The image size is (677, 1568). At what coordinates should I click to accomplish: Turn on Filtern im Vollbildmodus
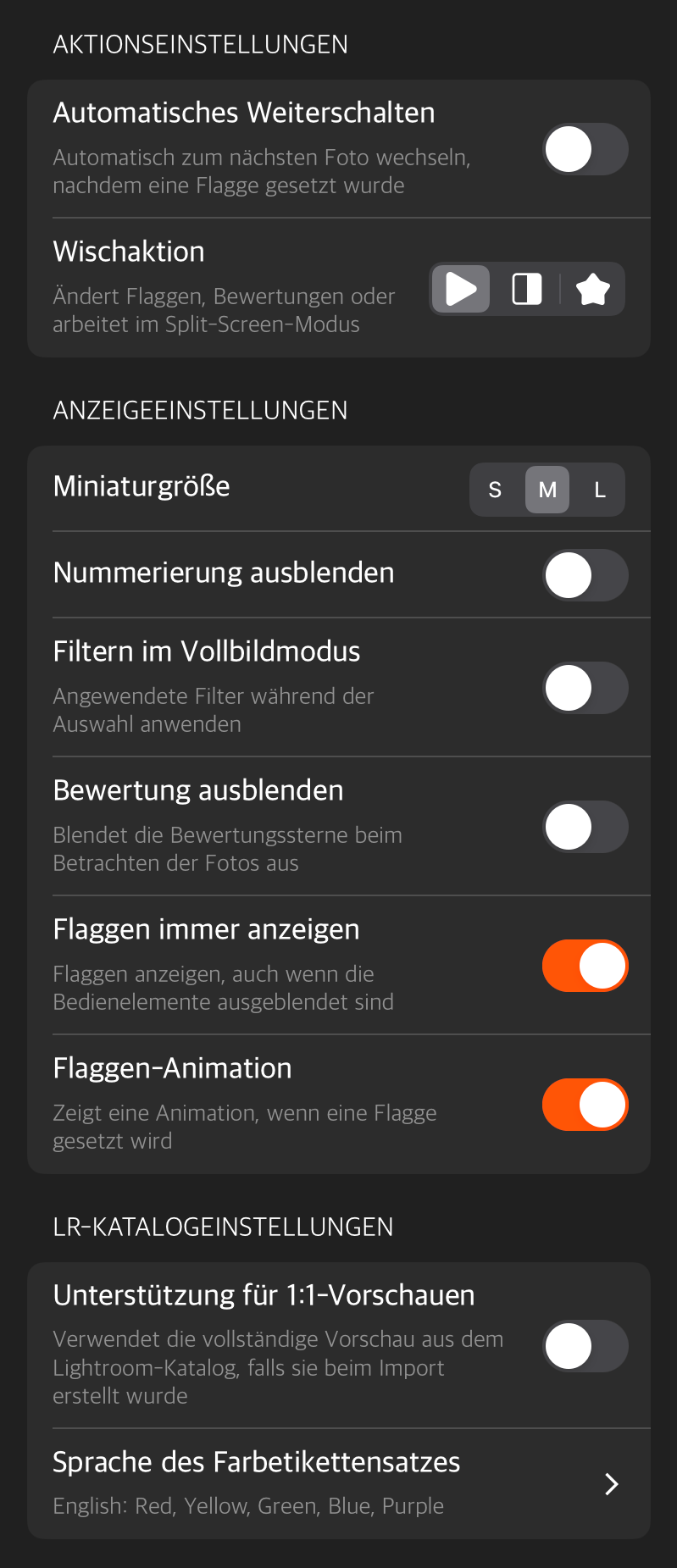point(585,687)
